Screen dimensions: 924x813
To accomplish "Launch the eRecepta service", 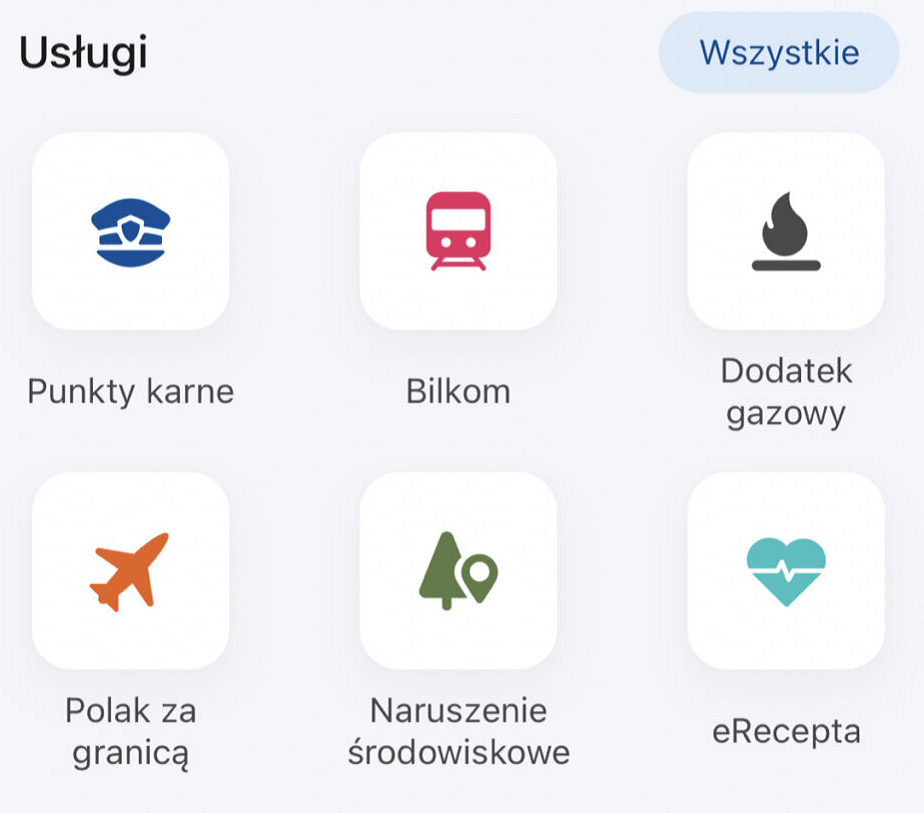I will tap(786, 571).
